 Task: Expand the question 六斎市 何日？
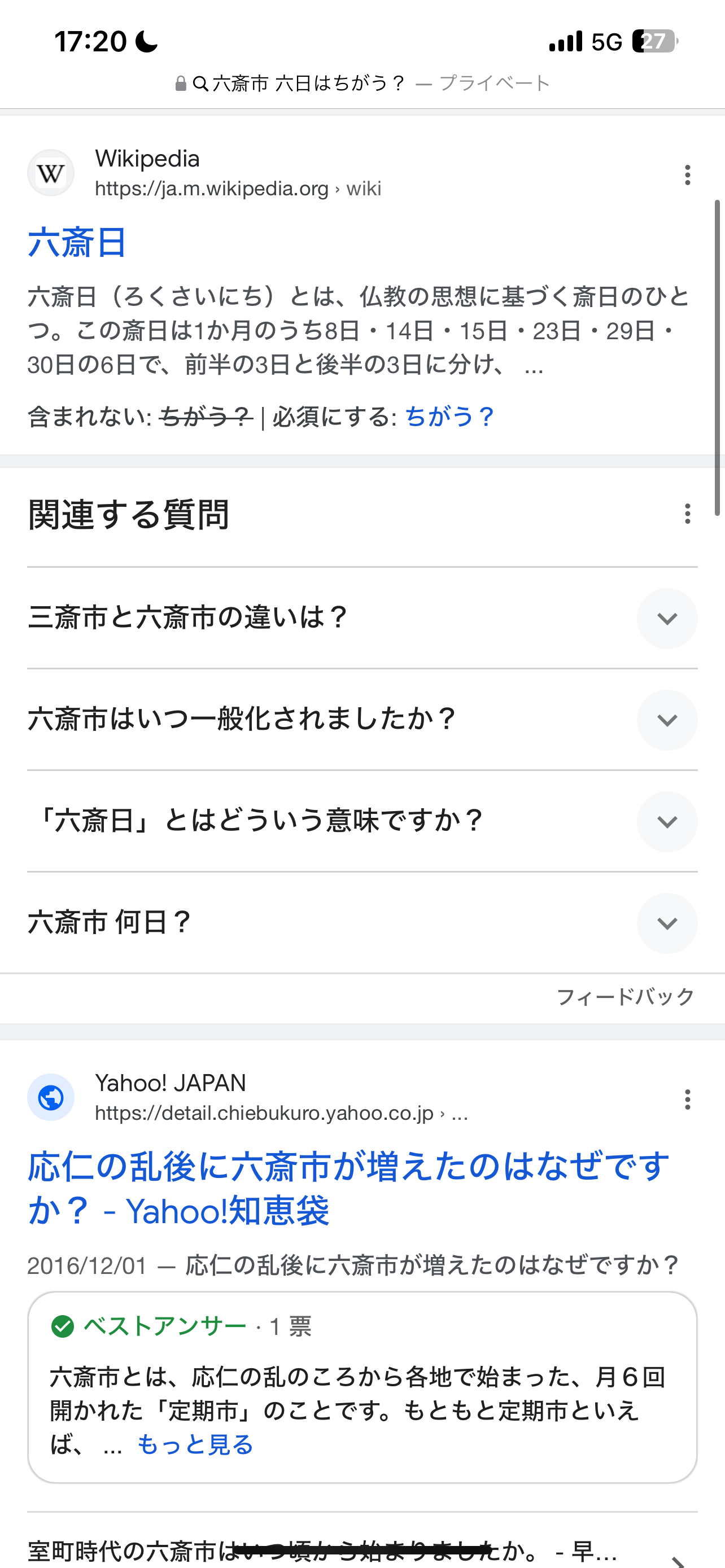[667, 923]
